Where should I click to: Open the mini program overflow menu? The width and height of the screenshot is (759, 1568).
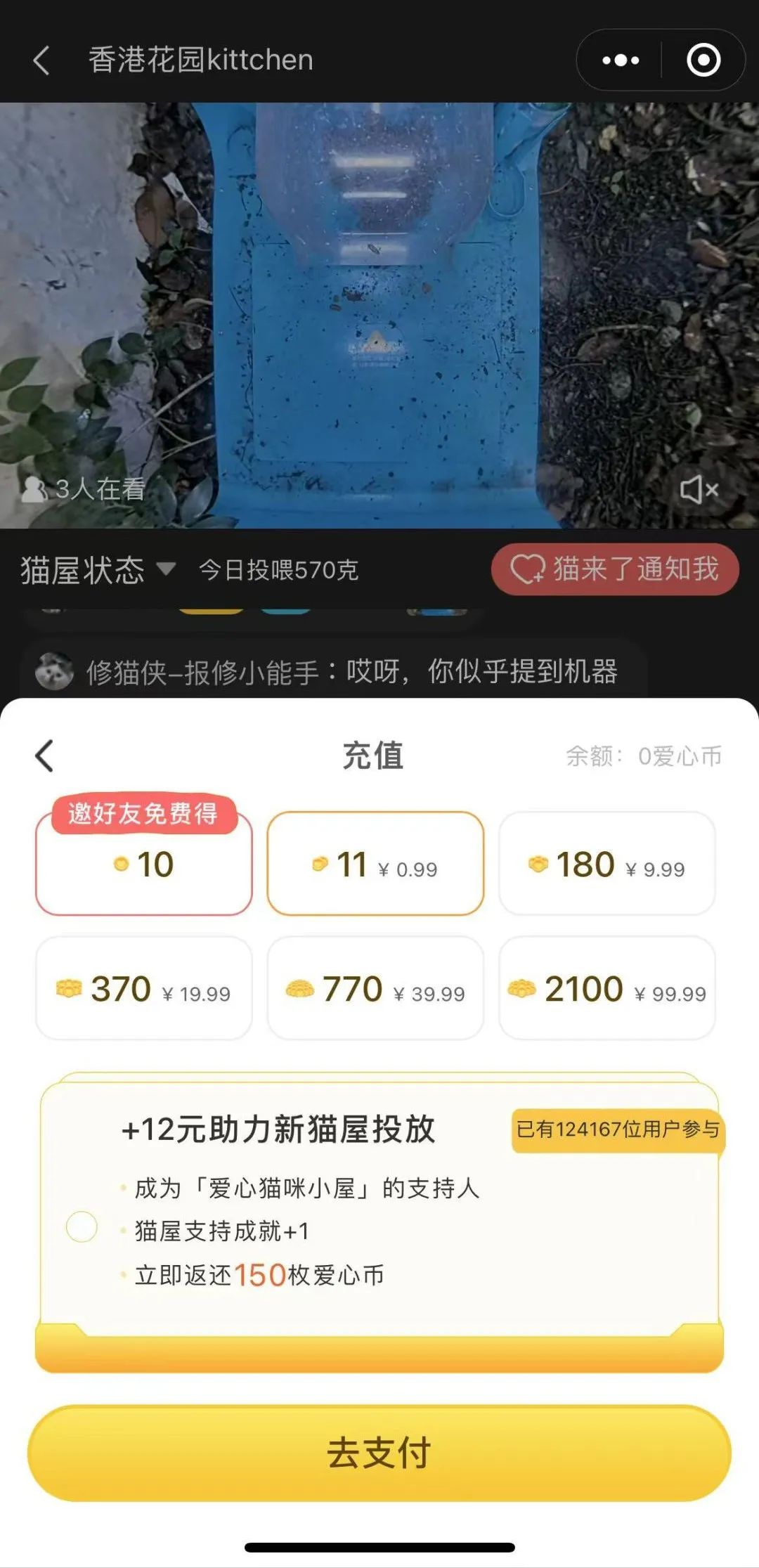click(x=620, y=60)
